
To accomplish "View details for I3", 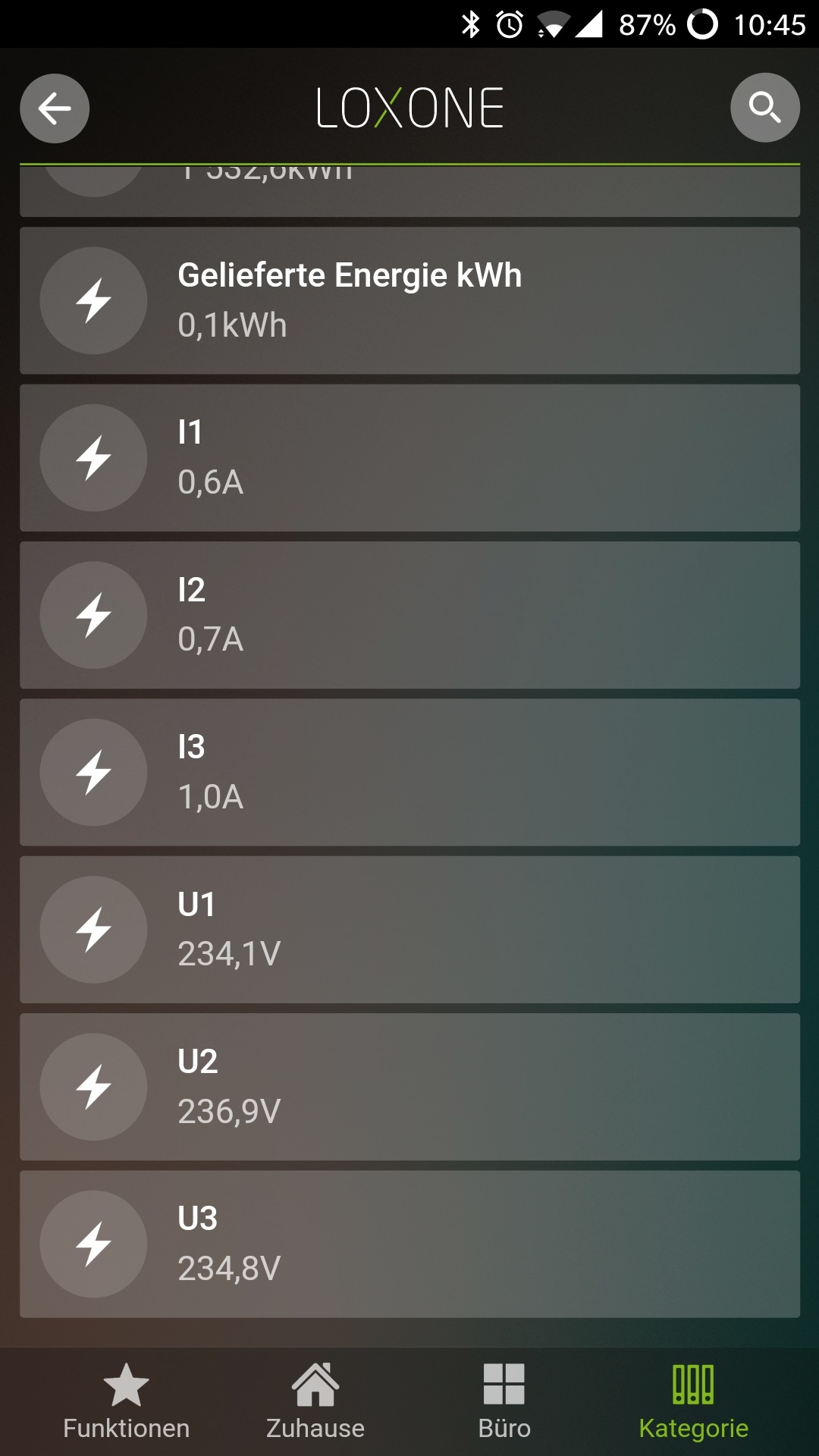I will point(409,772).
